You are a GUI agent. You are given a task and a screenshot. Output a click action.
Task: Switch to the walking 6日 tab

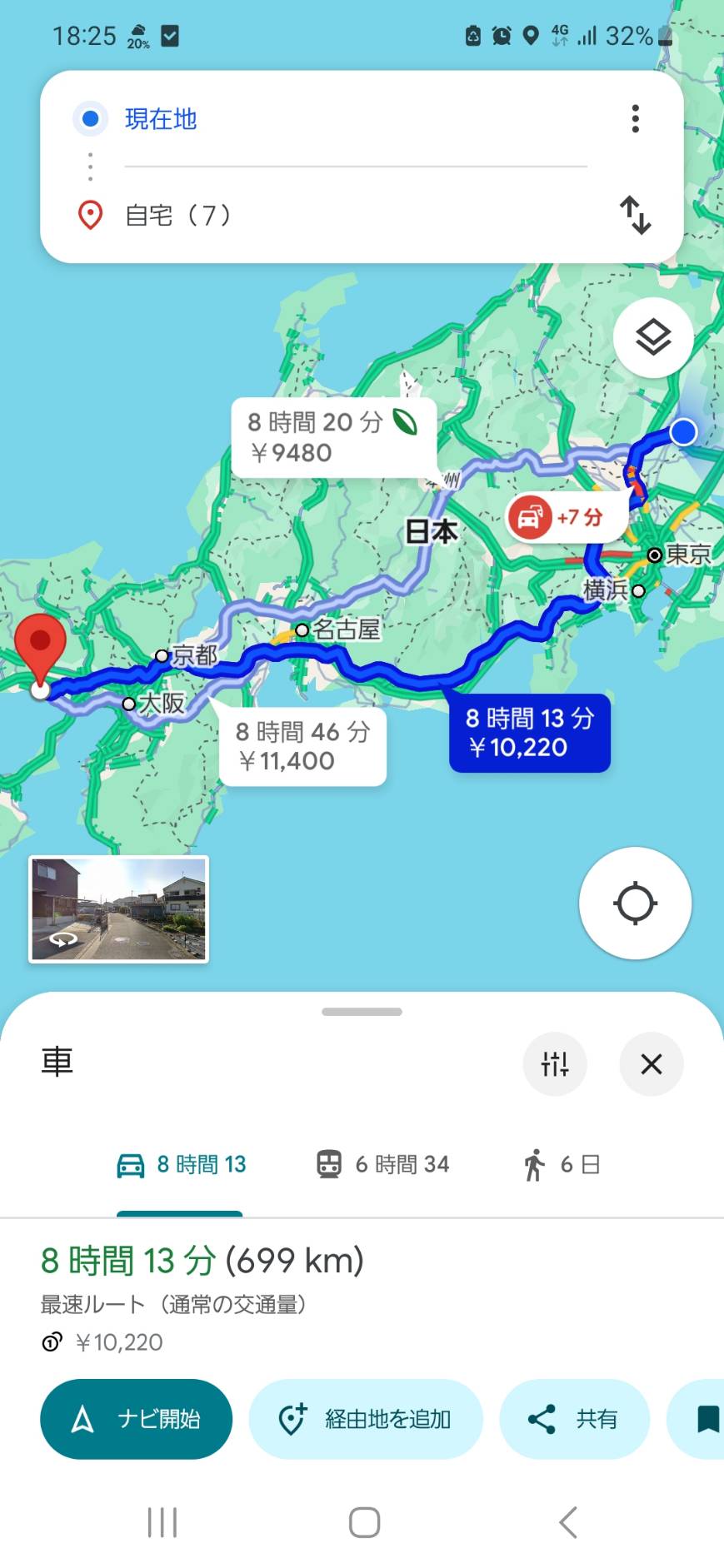(x=562, y=1164)
